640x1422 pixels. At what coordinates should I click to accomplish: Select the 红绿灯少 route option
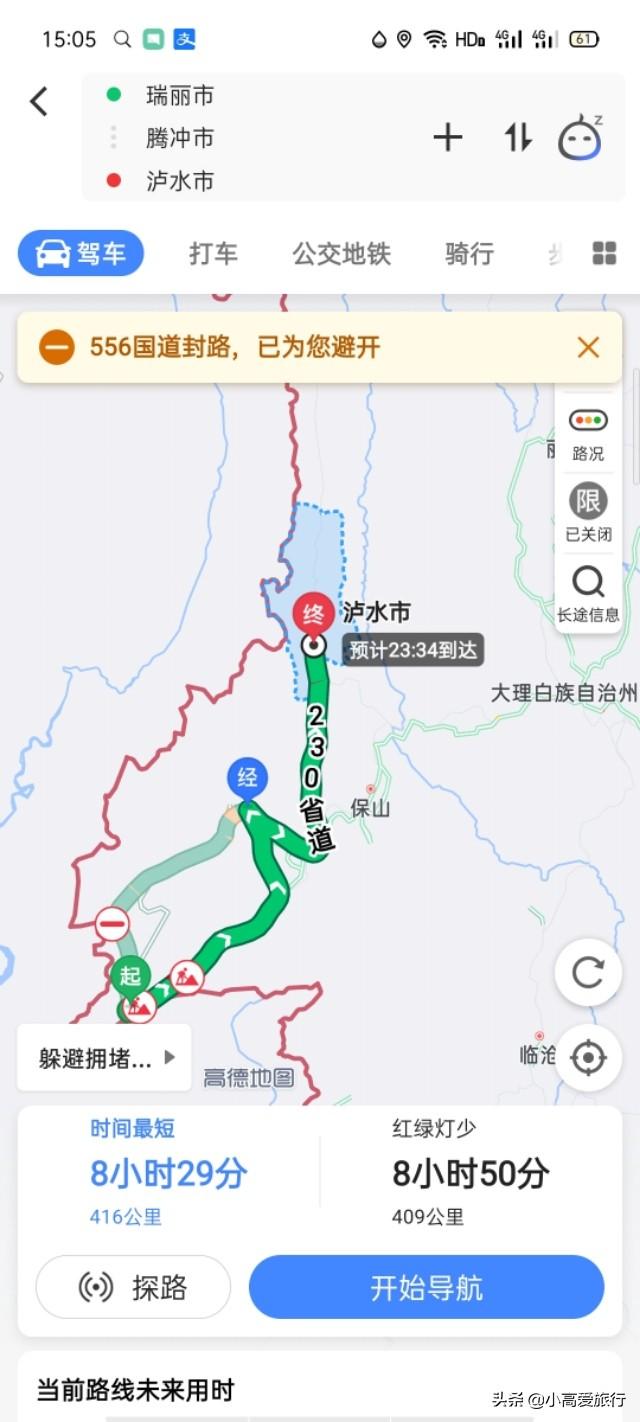pyautogui.click(x=470, y=1172)
